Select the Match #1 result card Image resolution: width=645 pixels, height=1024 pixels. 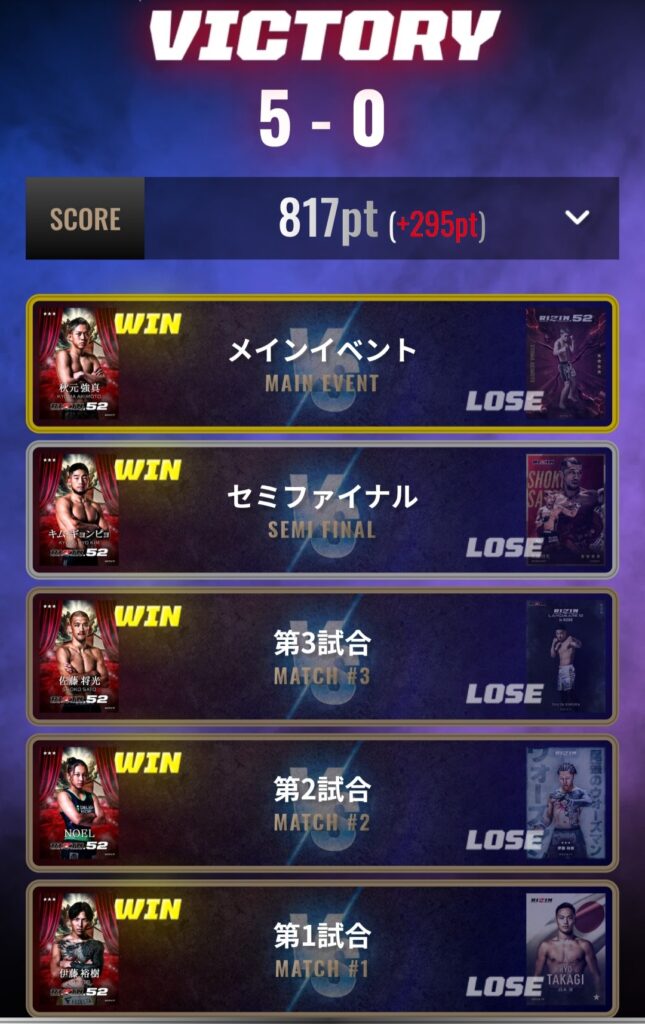click(322, 948)
